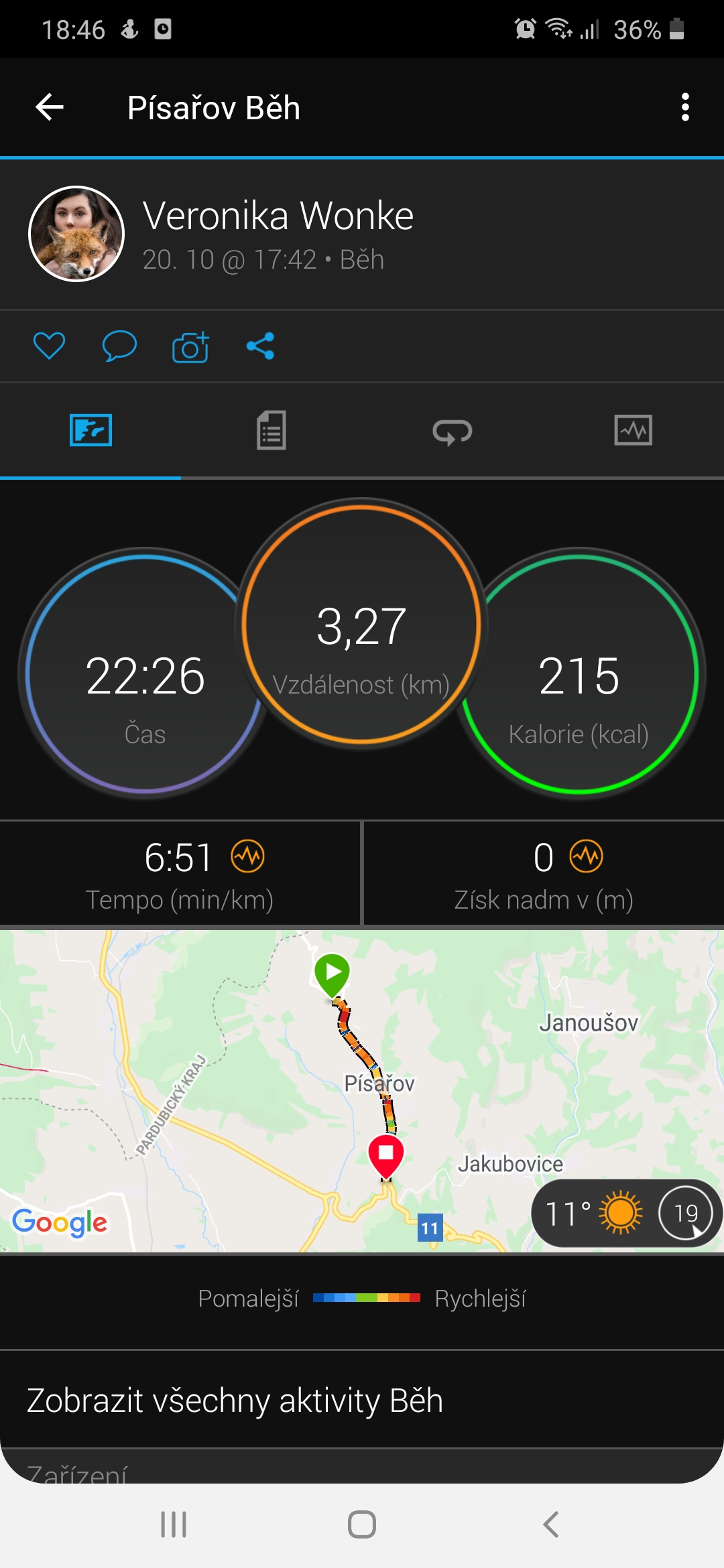Open the route map near Písařov
The width and height of the screenshot is (724, 1568).
[x=362, y=1090]
